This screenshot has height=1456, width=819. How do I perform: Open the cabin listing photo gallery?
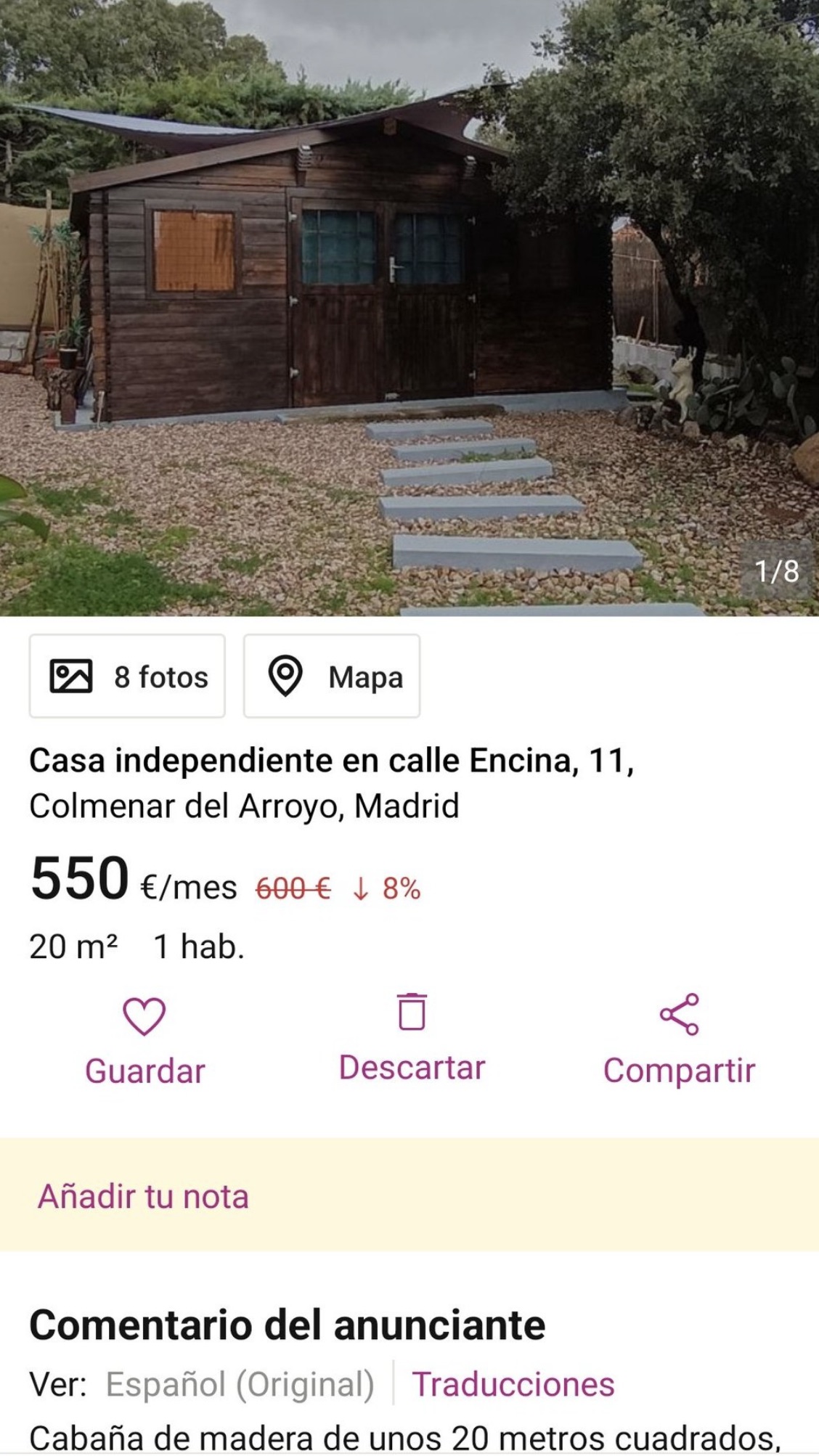click(x=409, y=308)
